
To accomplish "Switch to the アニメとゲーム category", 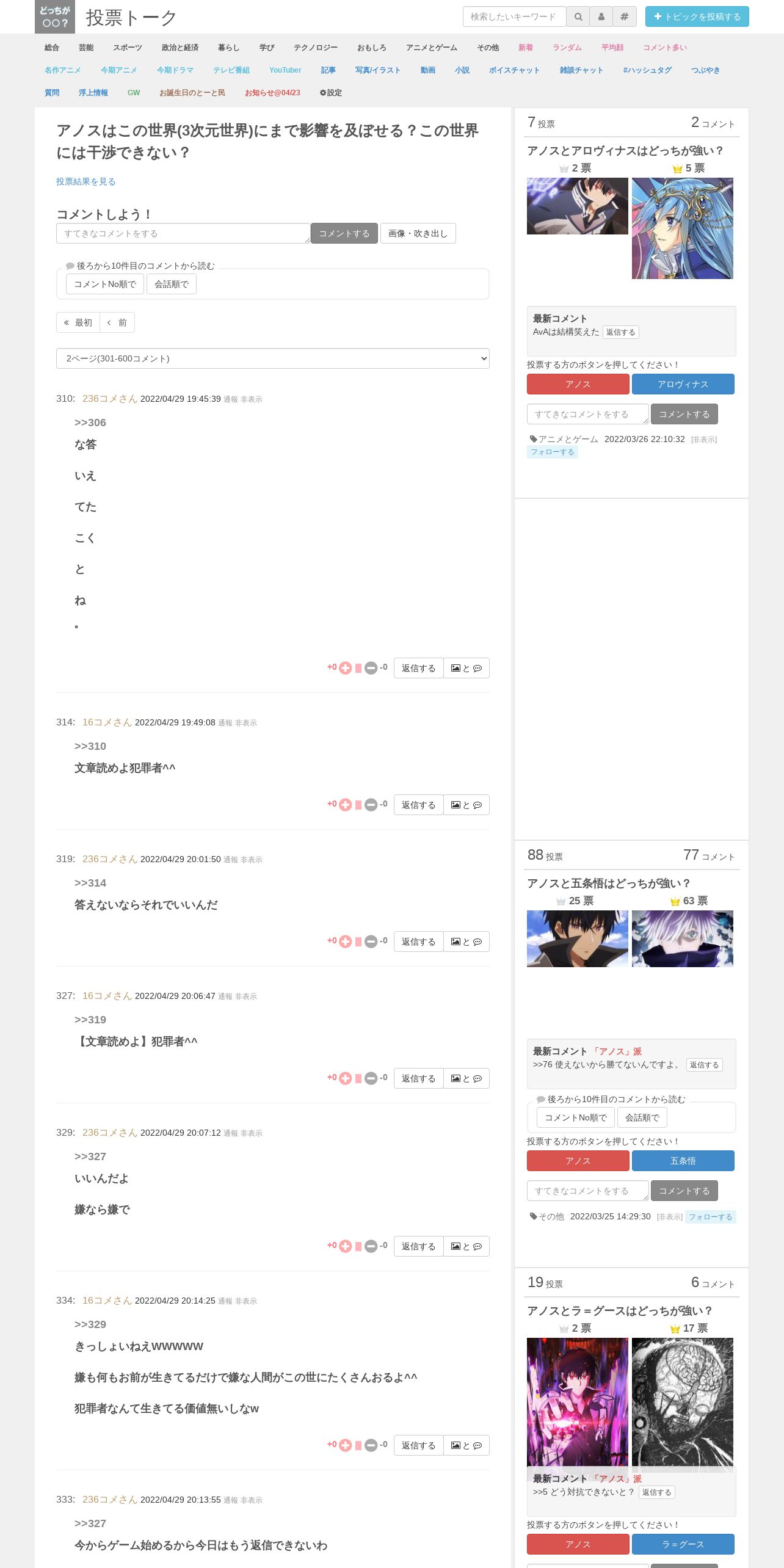I will coord(432,48).
